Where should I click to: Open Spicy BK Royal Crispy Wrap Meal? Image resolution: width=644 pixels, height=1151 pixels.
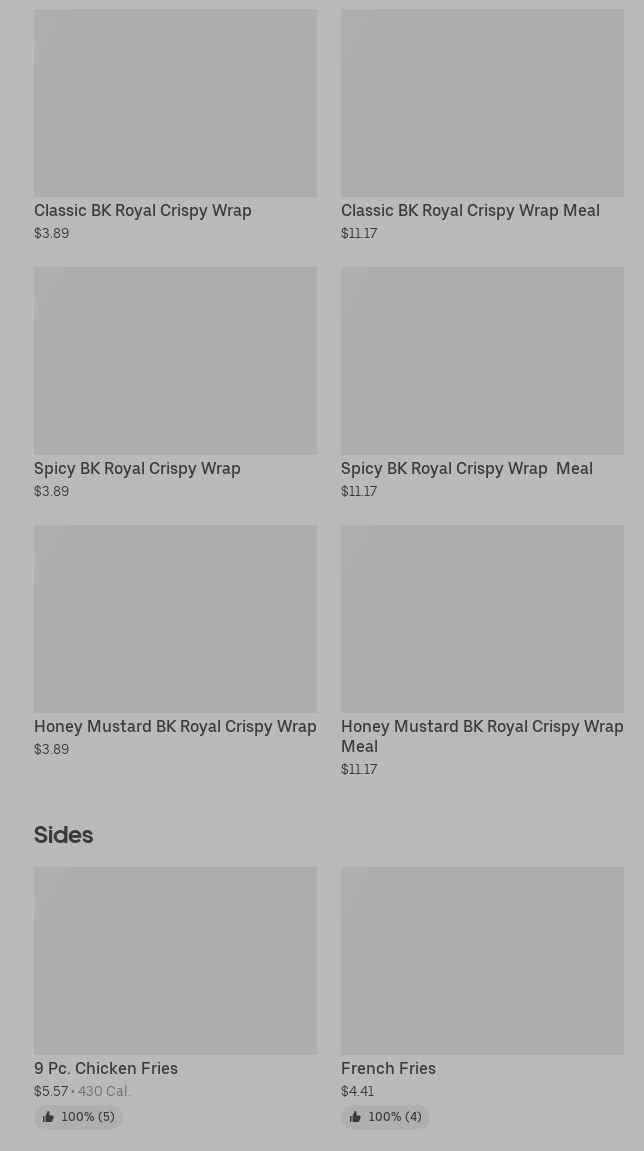click(x=482, y=380)
